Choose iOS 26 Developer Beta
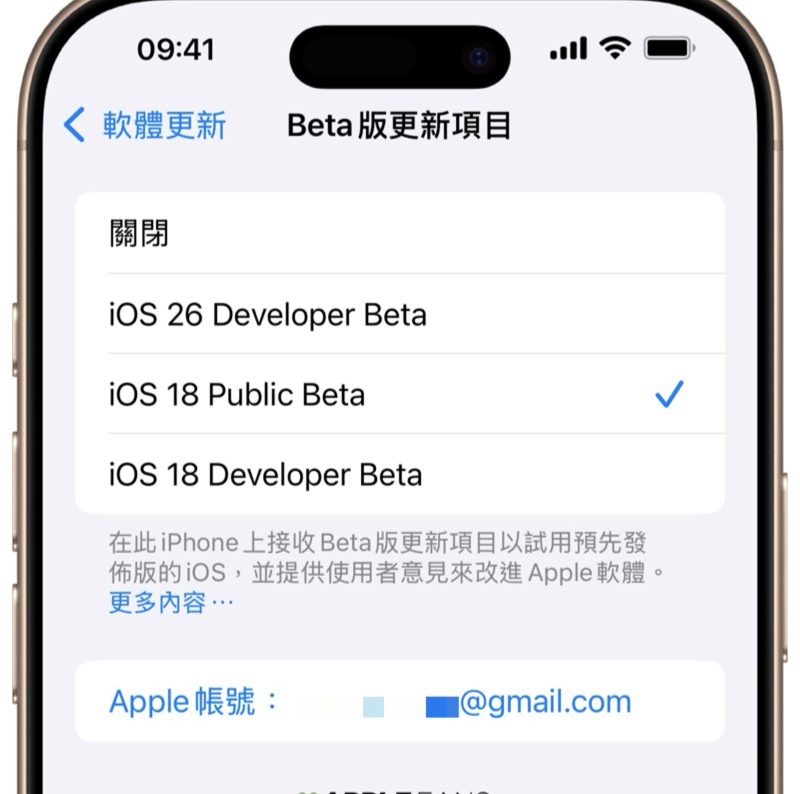 pos(400,315)
